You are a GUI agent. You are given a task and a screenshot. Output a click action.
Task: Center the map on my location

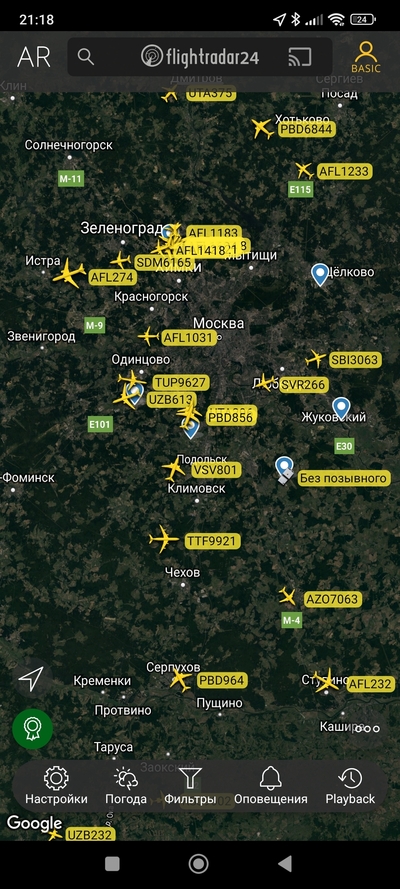point(31,678)
